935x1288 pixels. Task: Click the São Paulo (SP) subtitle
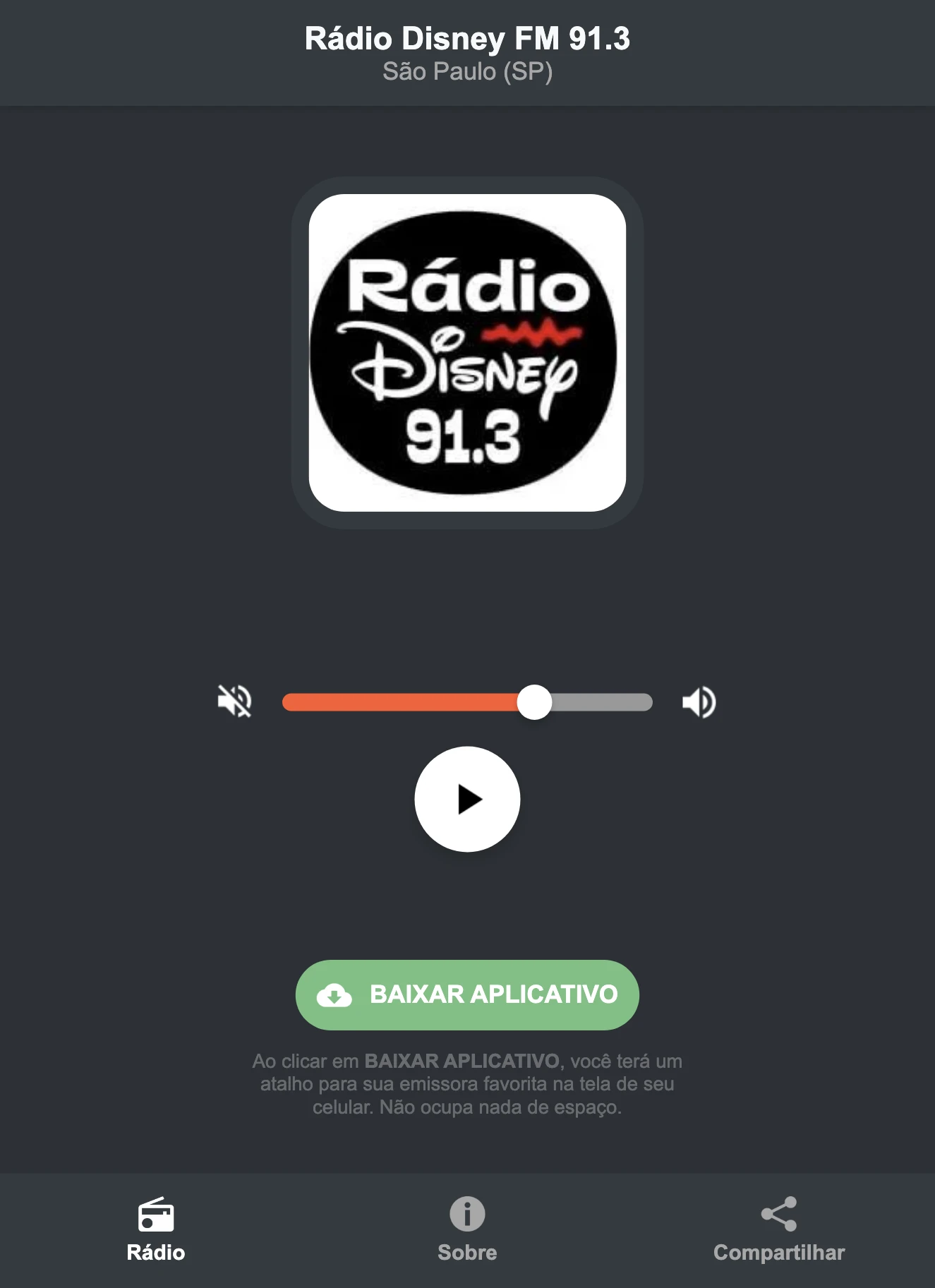(x=467, y=71)
